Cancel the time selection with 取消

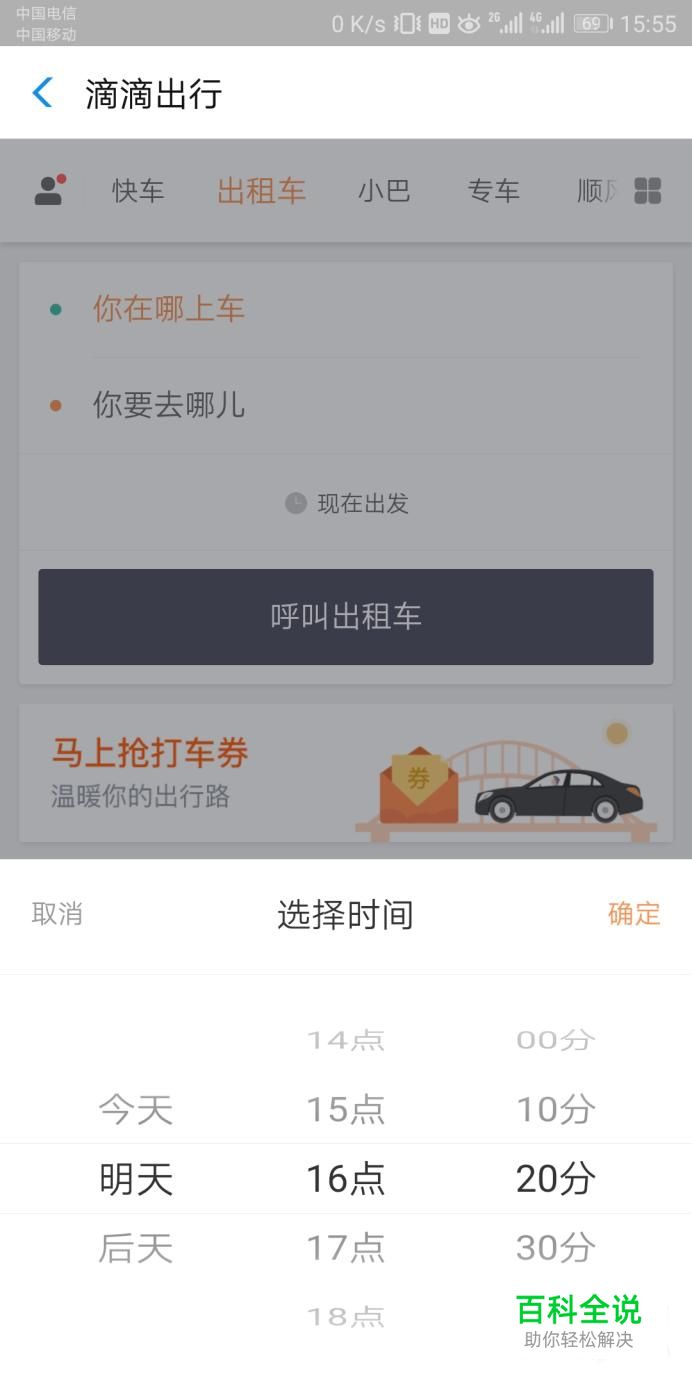coord(57,914)
